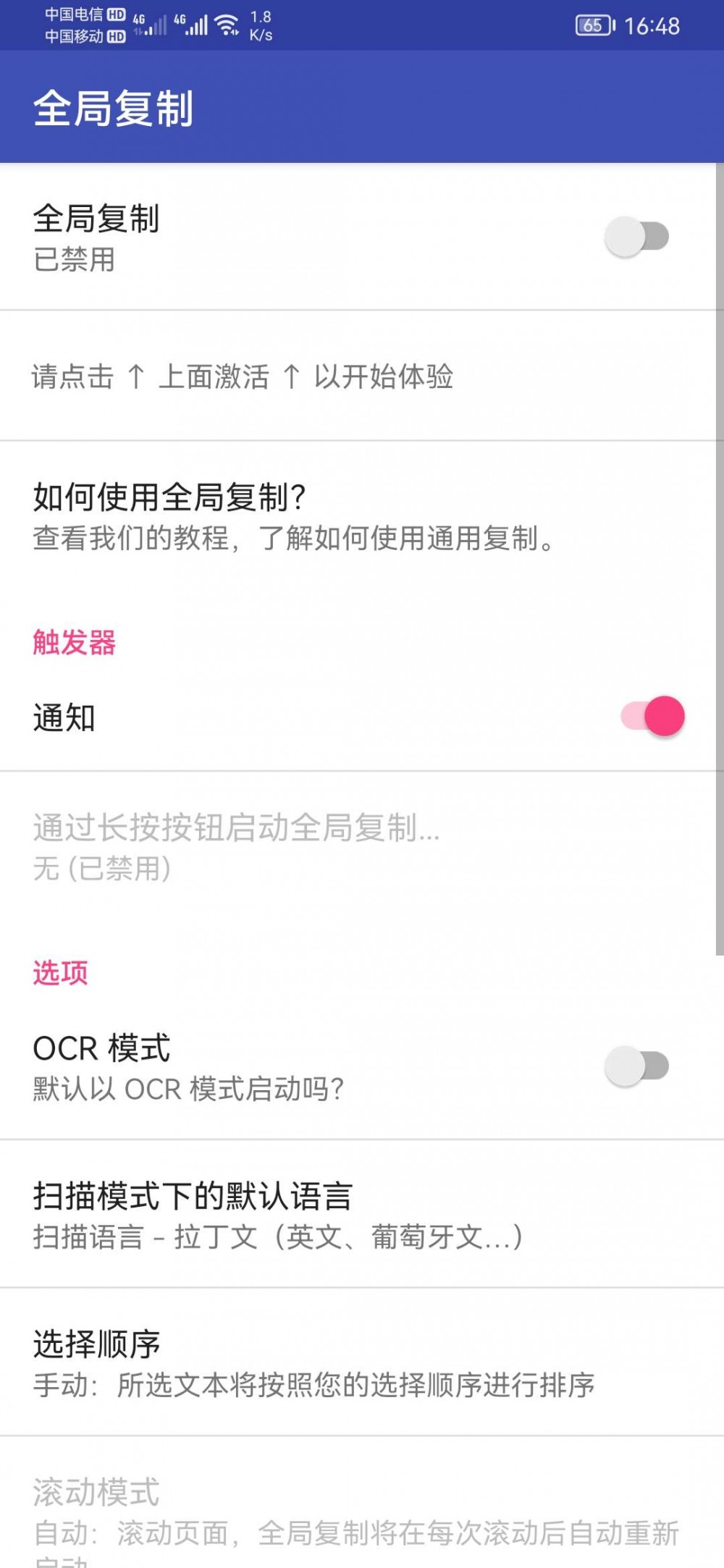
Task: Tap the 通过长按按钮启动全局复制 shortcut setting
Action: pyautogui.click(x=290, y=847)
